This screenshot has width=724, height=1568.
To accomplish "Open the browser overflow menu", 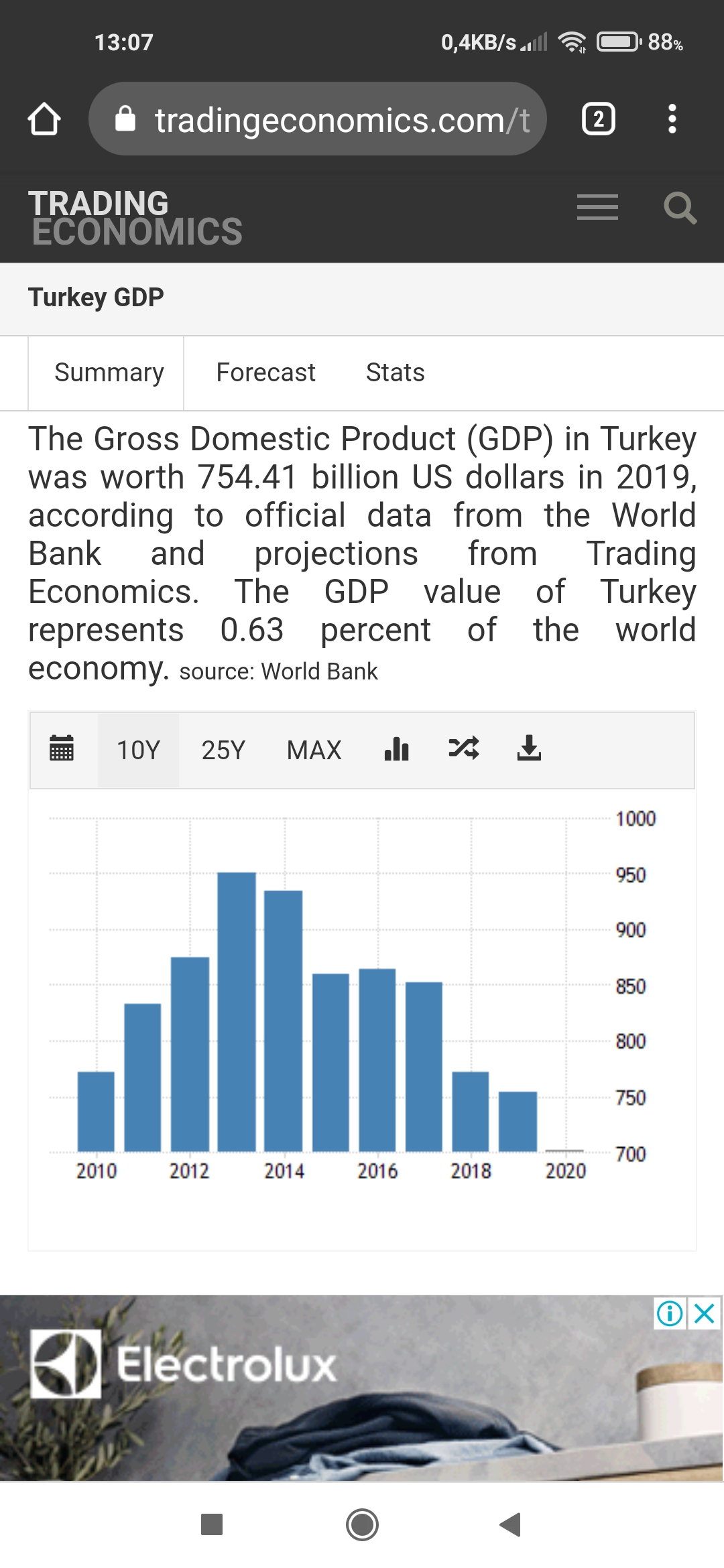I will 672,119.
